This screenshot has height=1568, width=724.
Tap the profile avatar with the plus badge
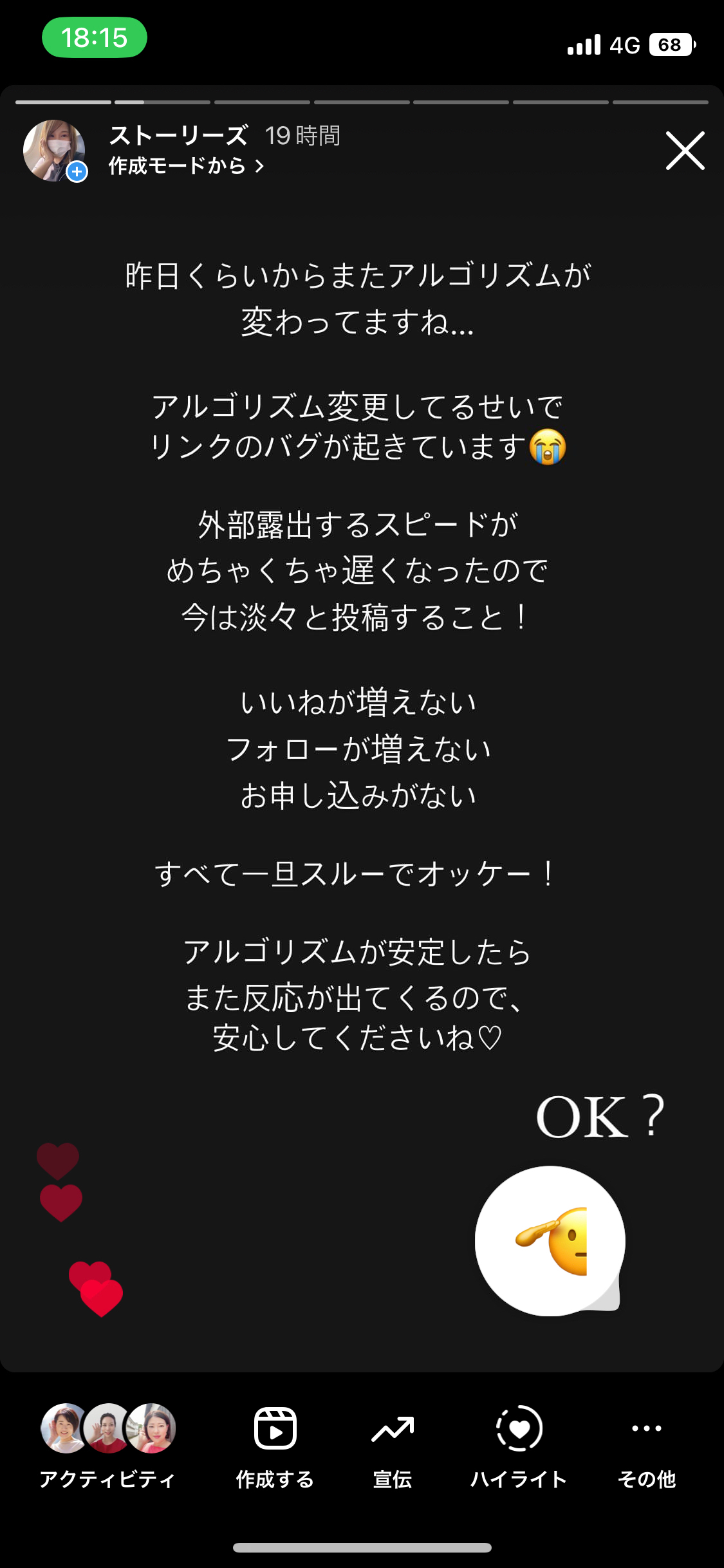[55, 151]
